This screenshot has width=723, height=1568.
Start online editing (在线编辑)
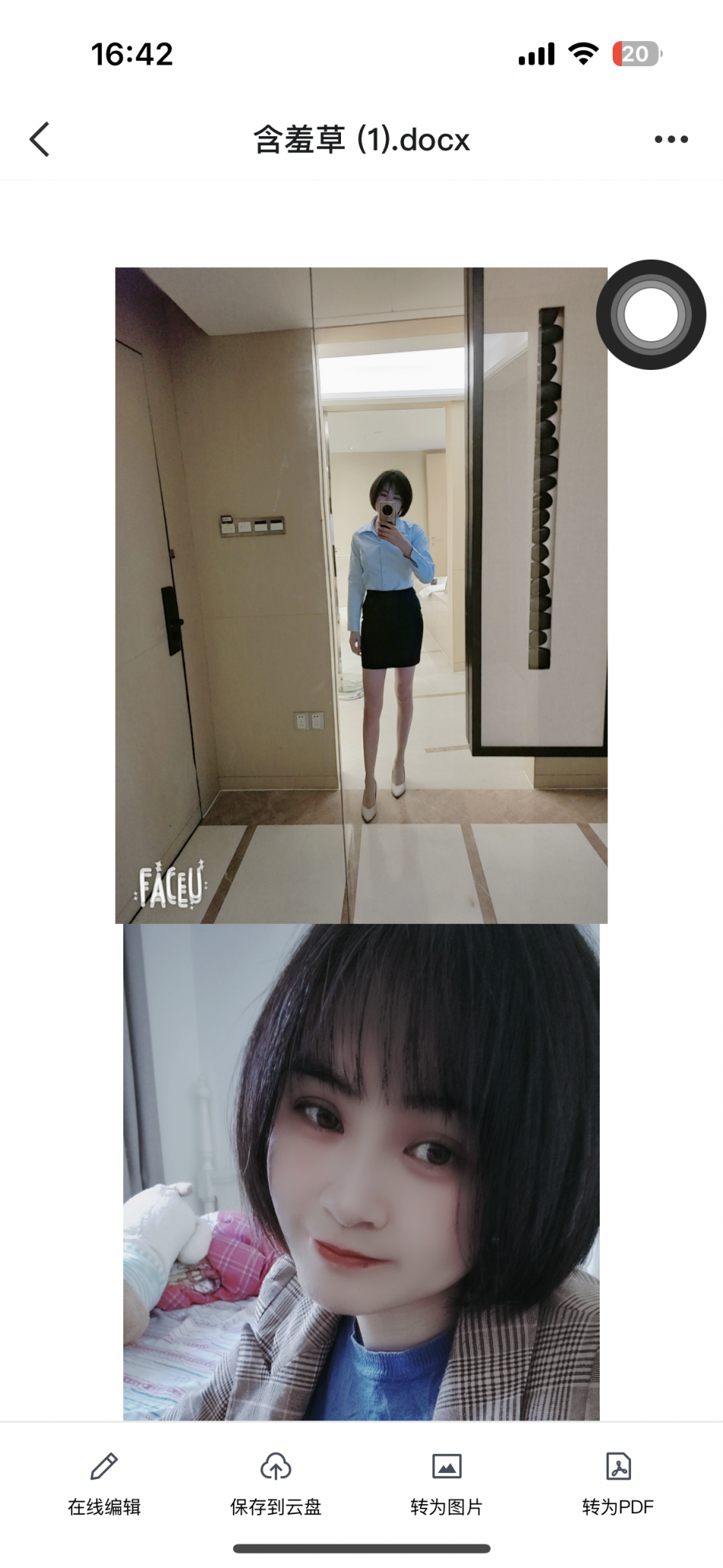pos(104,1482)
